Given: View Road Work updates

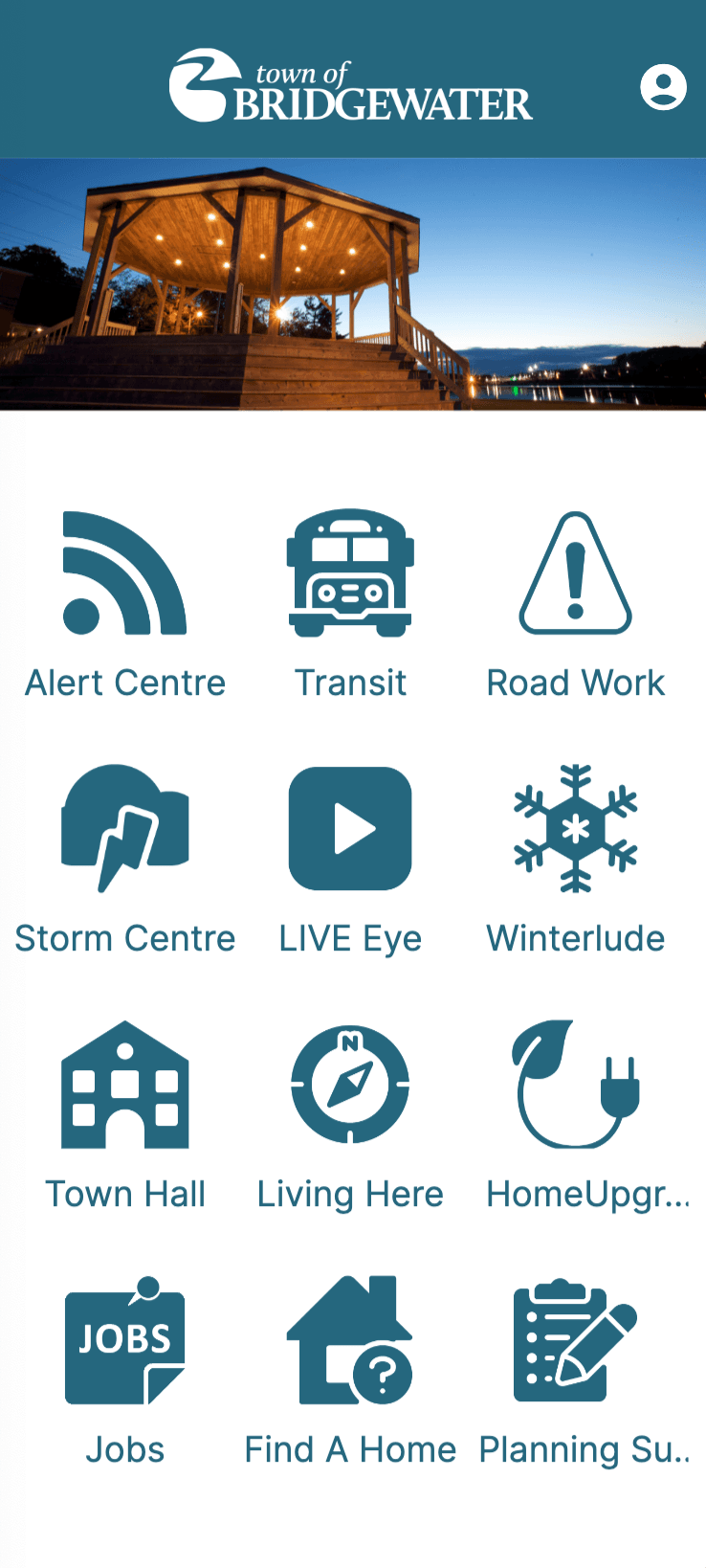Looking at the screenshot, I should [x=576, y=605].
